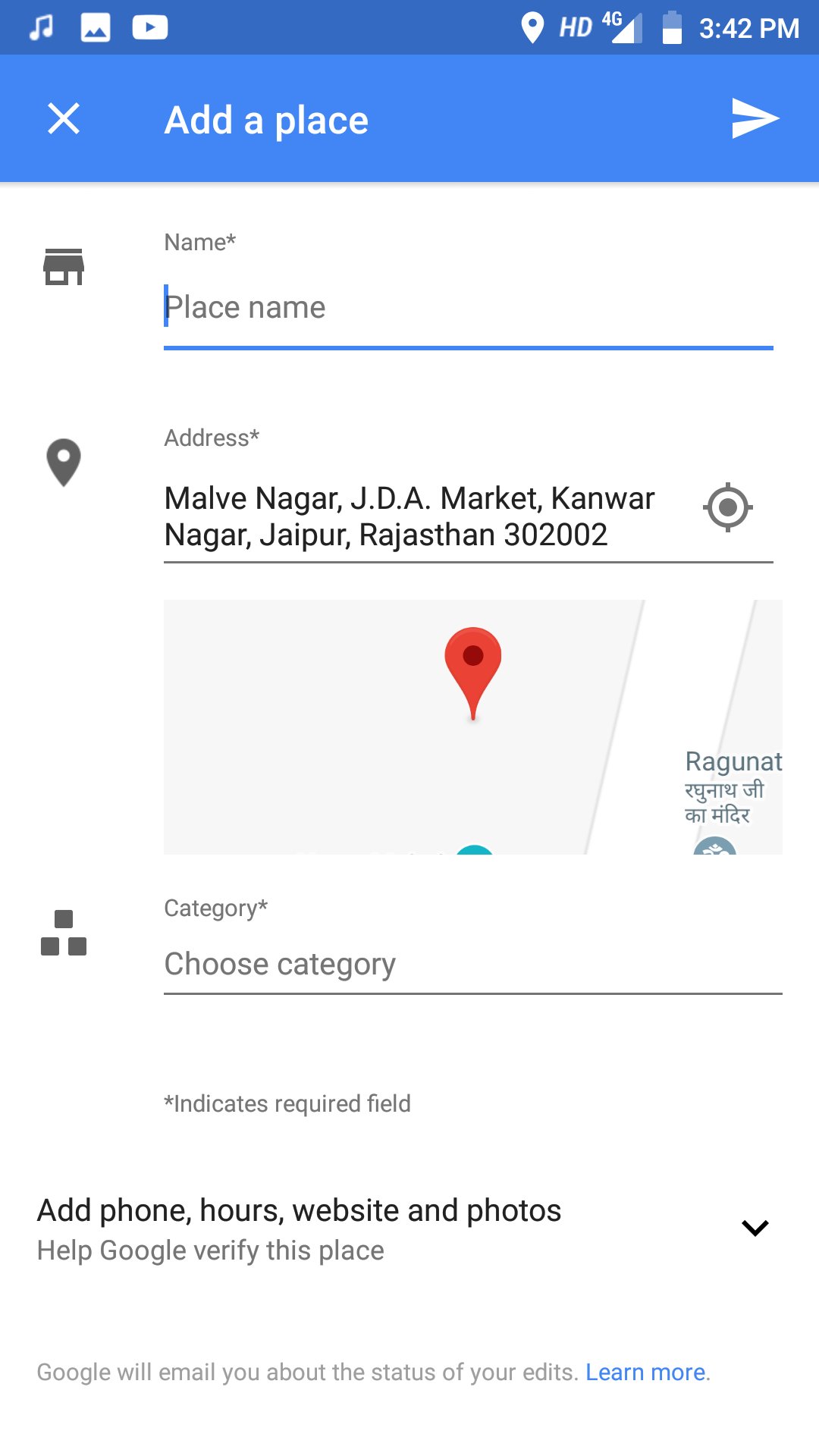This screenshot has height=1456, width=819.
Task: Focus the Place name field
Action: click(469, 308)
